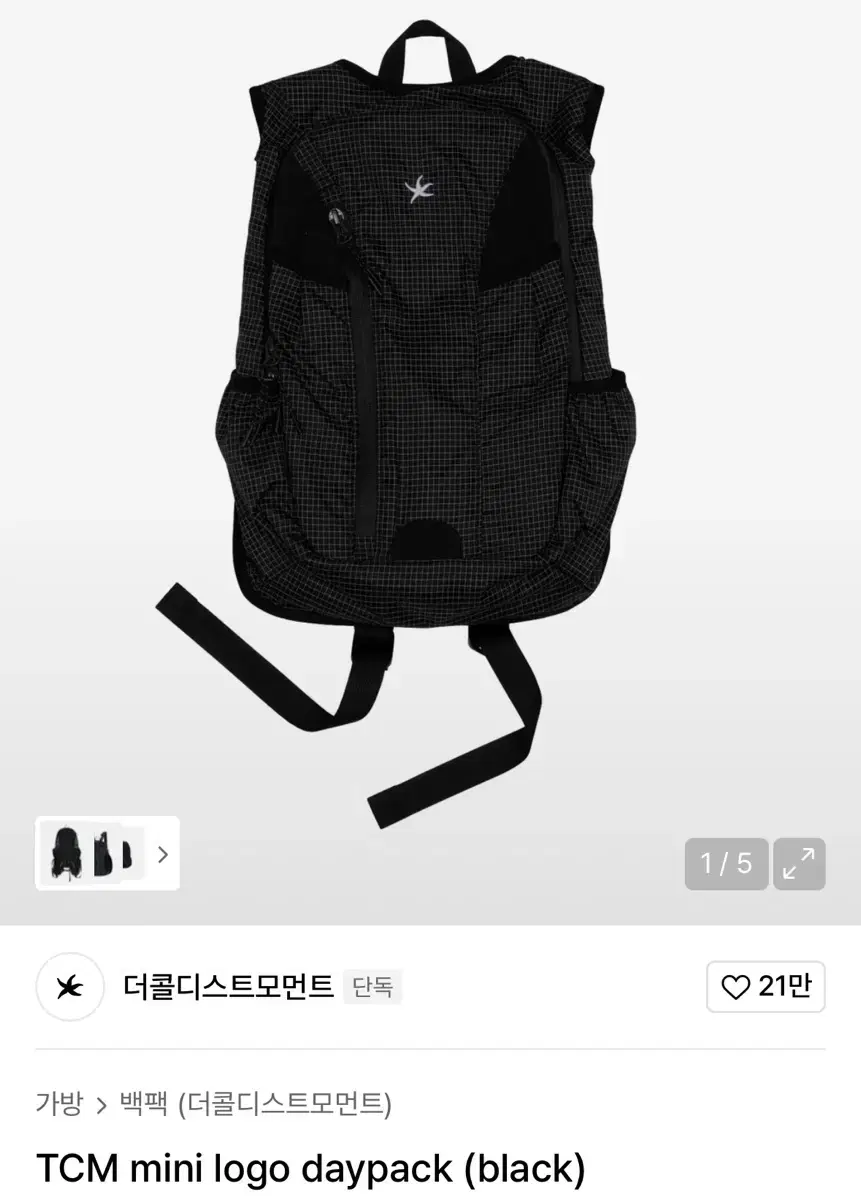Open the image thumbnail strip
The image size is (861, 1200).
tap(107, 854)
